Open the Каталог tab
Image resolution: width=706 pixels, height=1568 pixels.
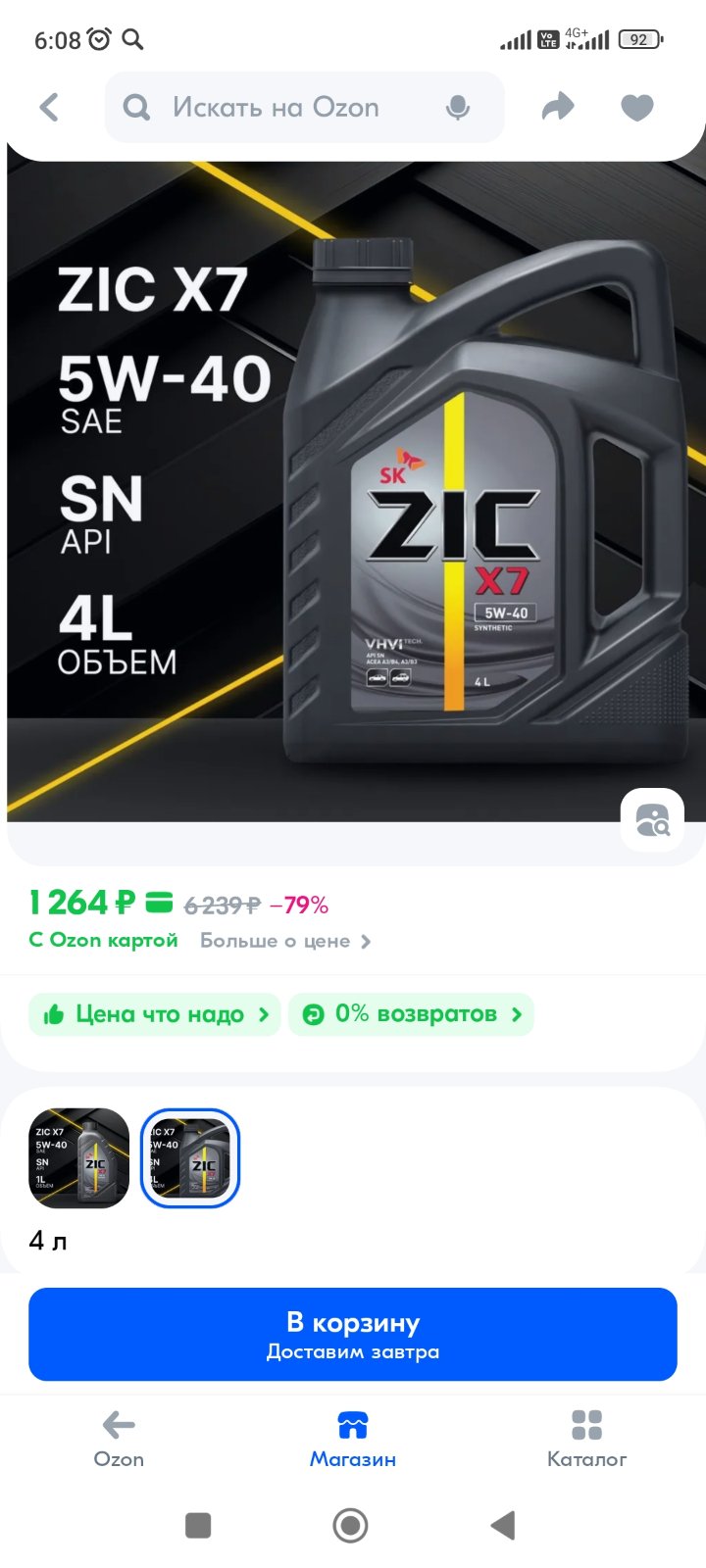coord(586,1438)
